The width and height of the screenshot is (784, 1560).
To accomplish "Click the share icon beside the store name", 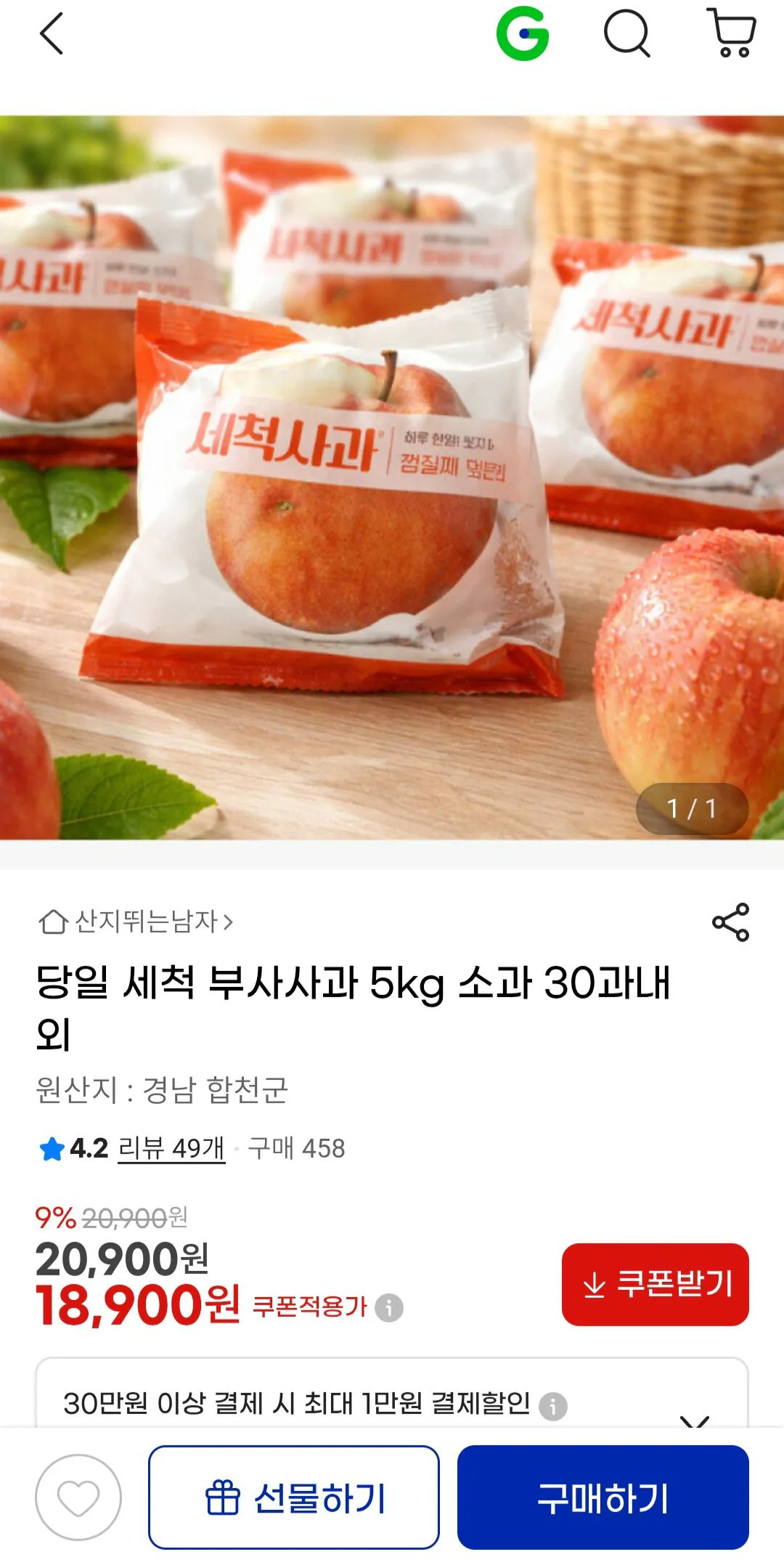I will (733, 922).
